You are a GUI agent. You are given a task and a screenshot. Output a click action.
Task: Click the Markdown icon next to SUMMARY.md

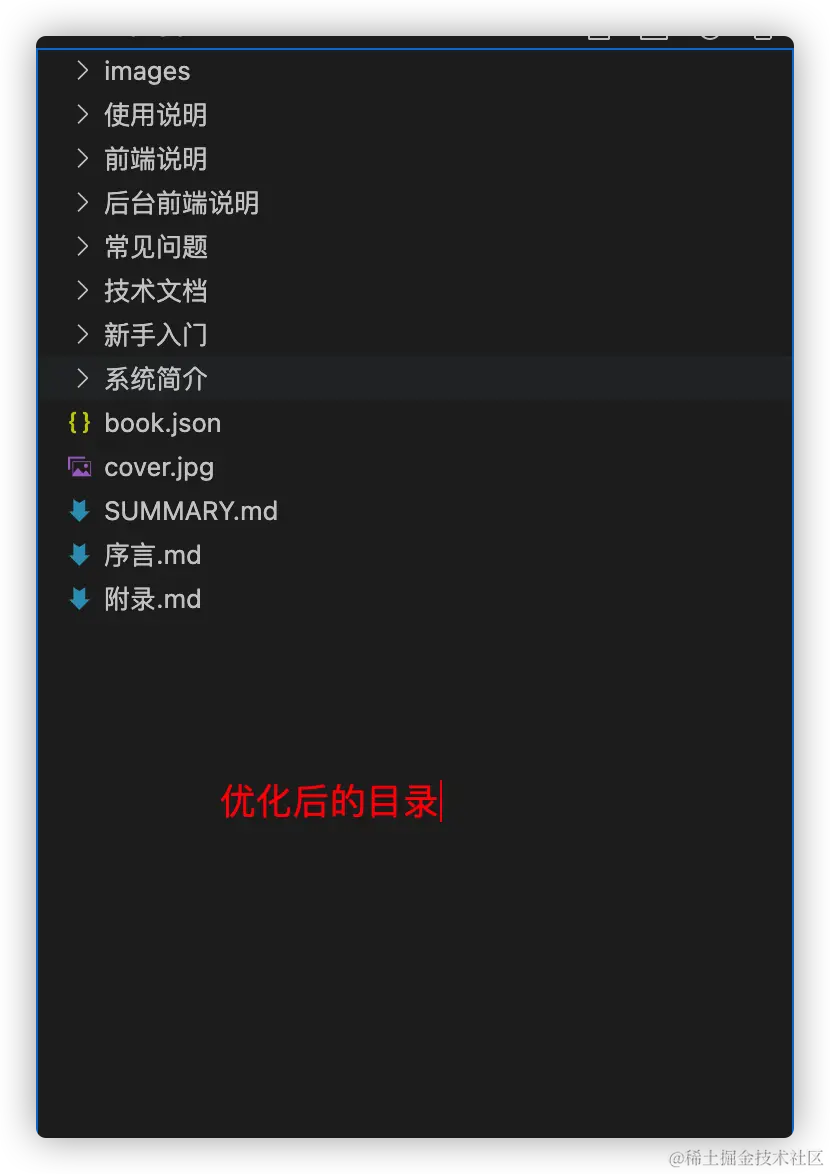click(79, 510)
